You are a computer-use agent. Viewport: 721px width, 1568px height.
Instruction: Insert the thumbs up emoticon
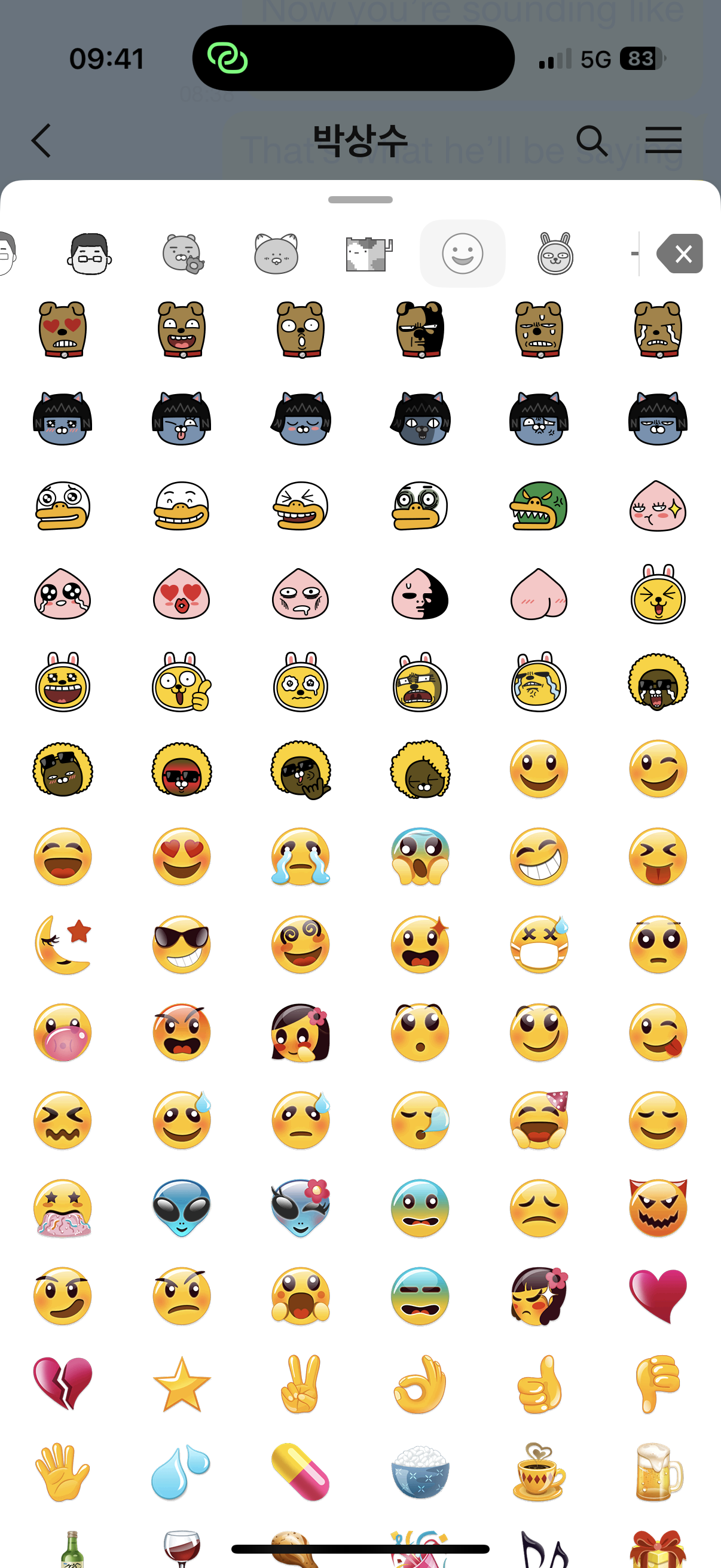click(539, 1383)
